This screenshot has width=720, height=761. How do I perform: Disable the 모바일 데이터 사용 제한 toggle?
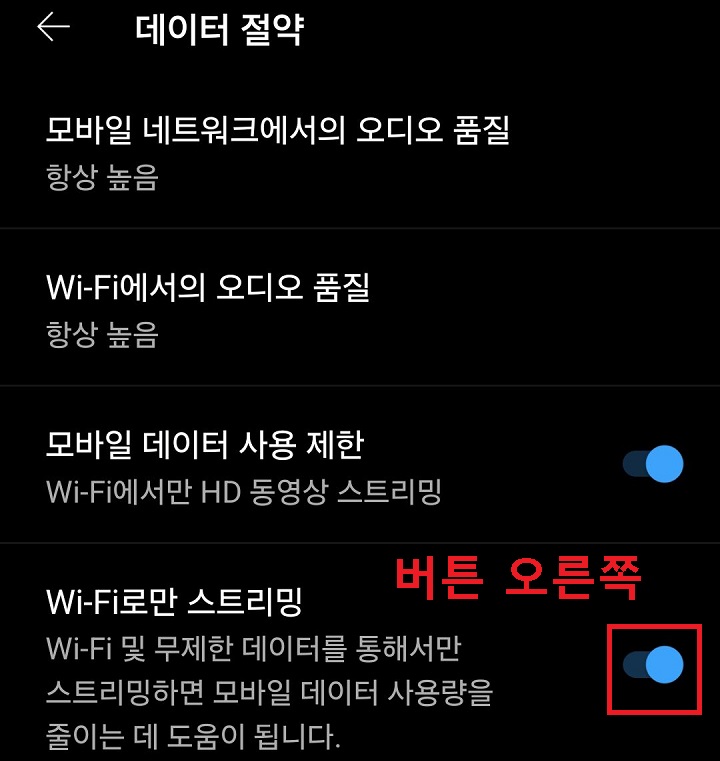[x=655, y=464]
